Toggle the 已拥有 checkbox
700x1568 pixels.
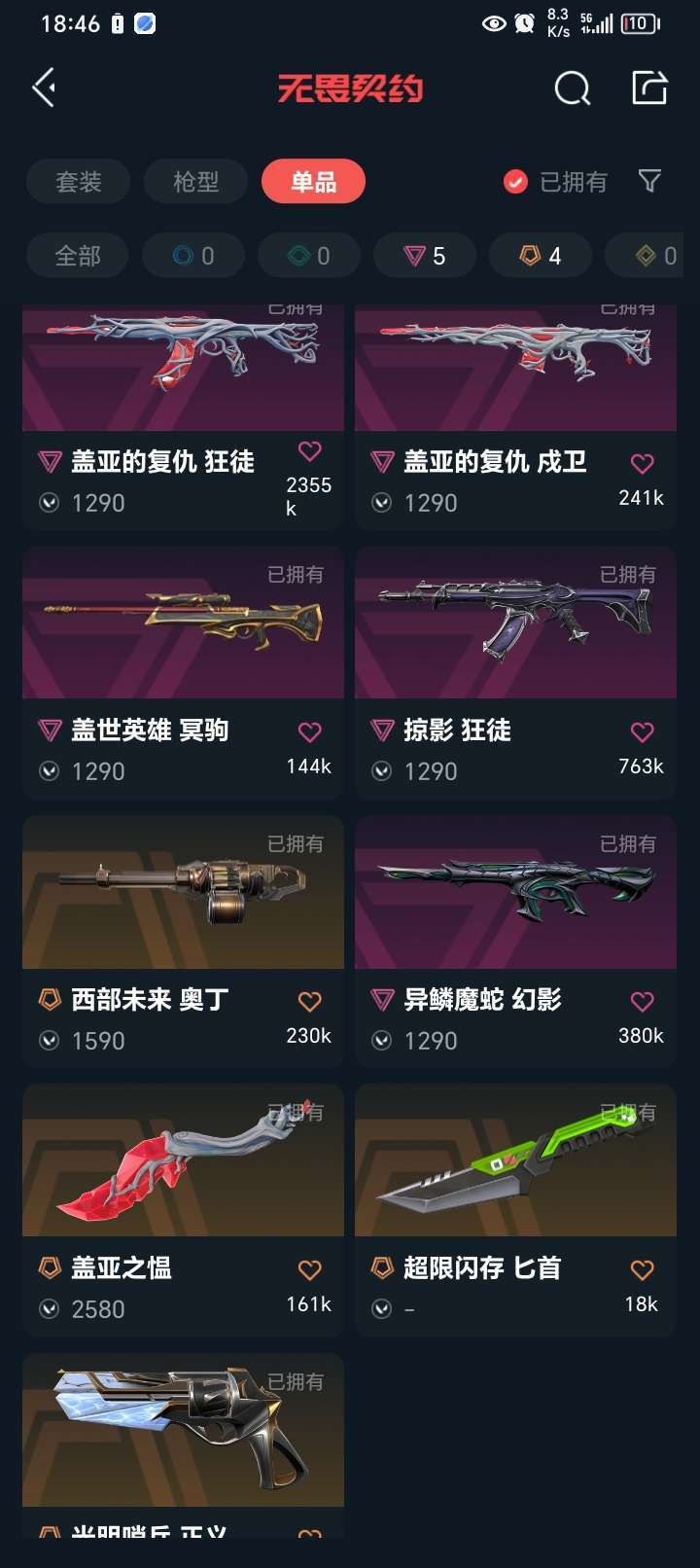pos(515,182)
